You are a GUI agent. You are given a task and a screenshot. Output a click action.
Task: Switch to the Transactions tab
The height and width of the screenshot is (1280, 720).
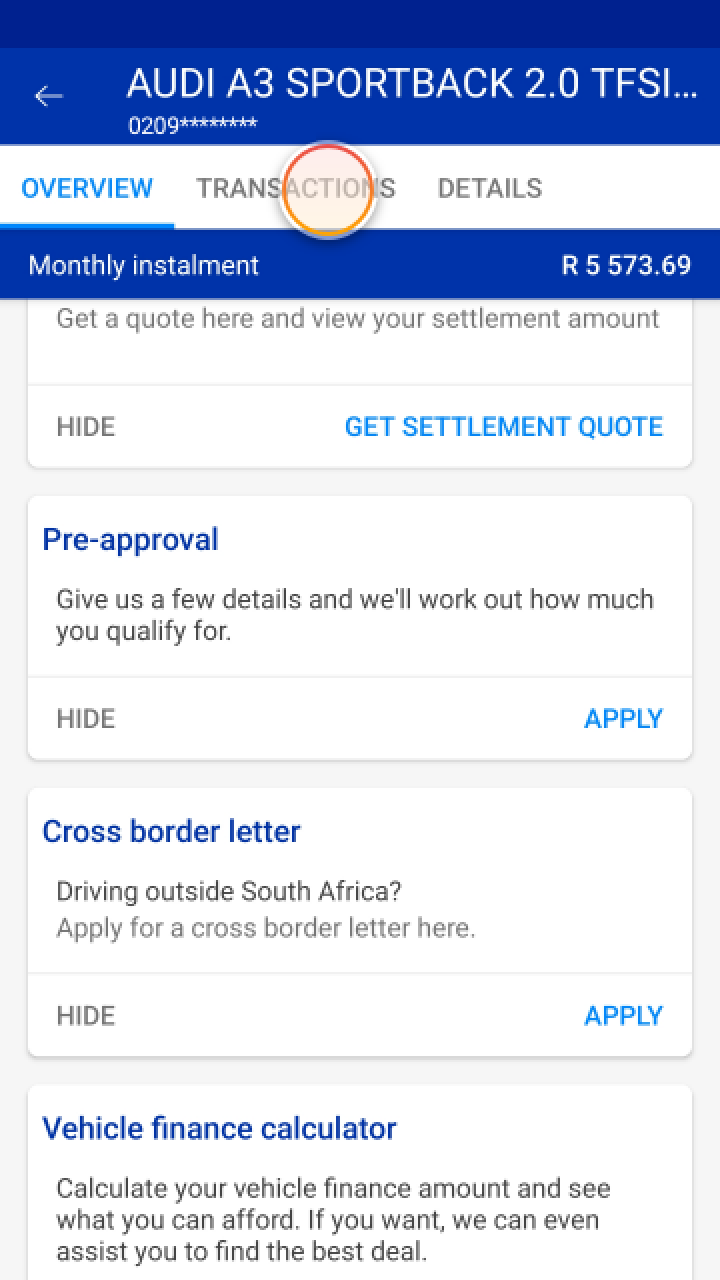(295, 188)
